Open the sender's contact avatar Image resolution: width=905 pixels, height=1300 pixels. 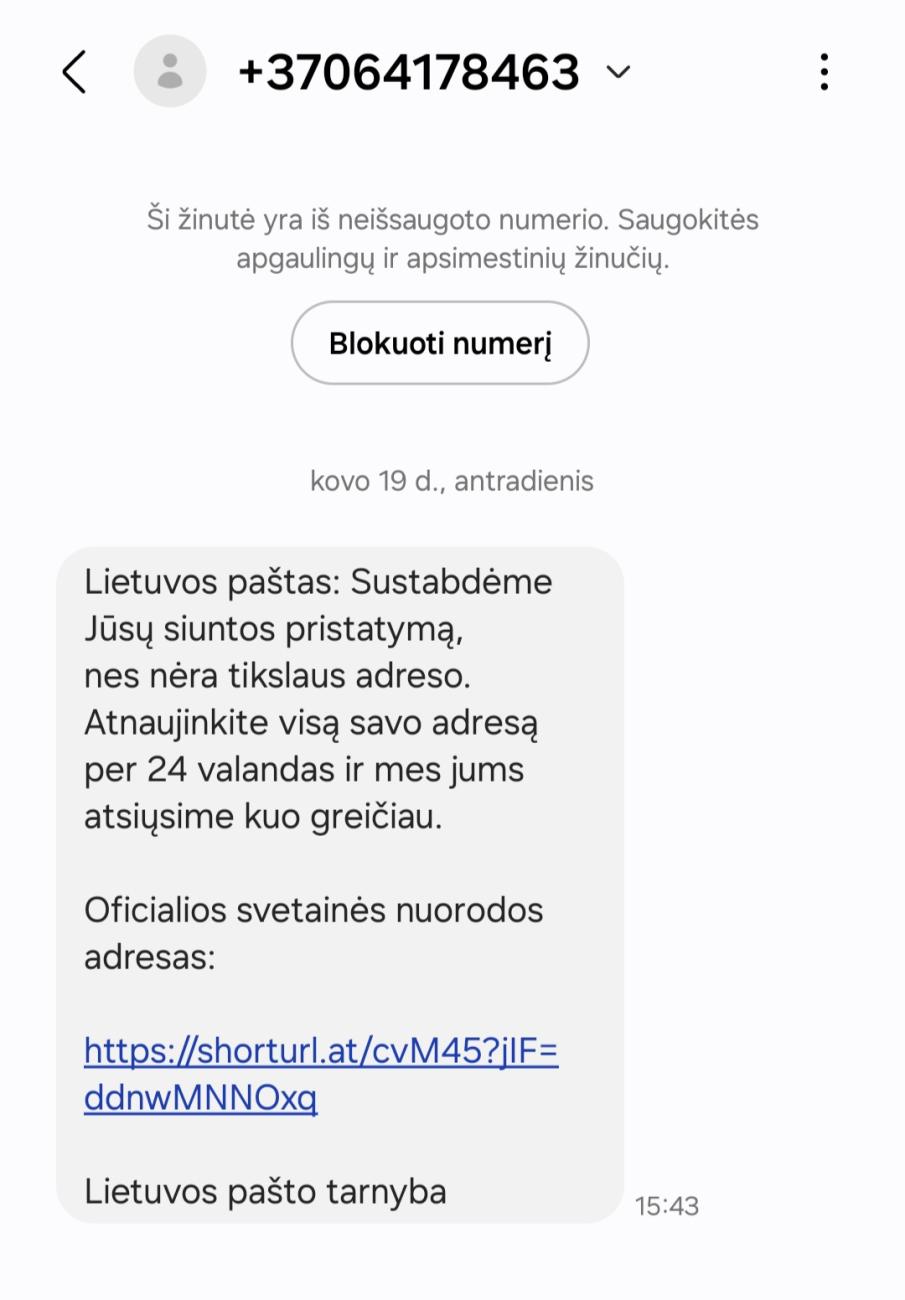point(170,72)
